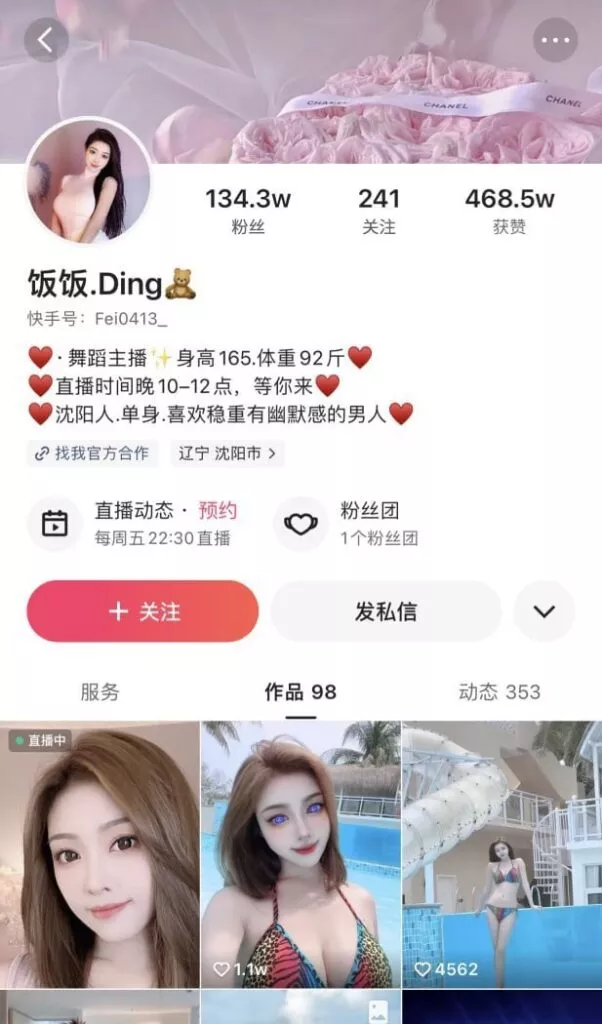
Task: View the 134.3w 粉丝 list
Action: [248, 210]
